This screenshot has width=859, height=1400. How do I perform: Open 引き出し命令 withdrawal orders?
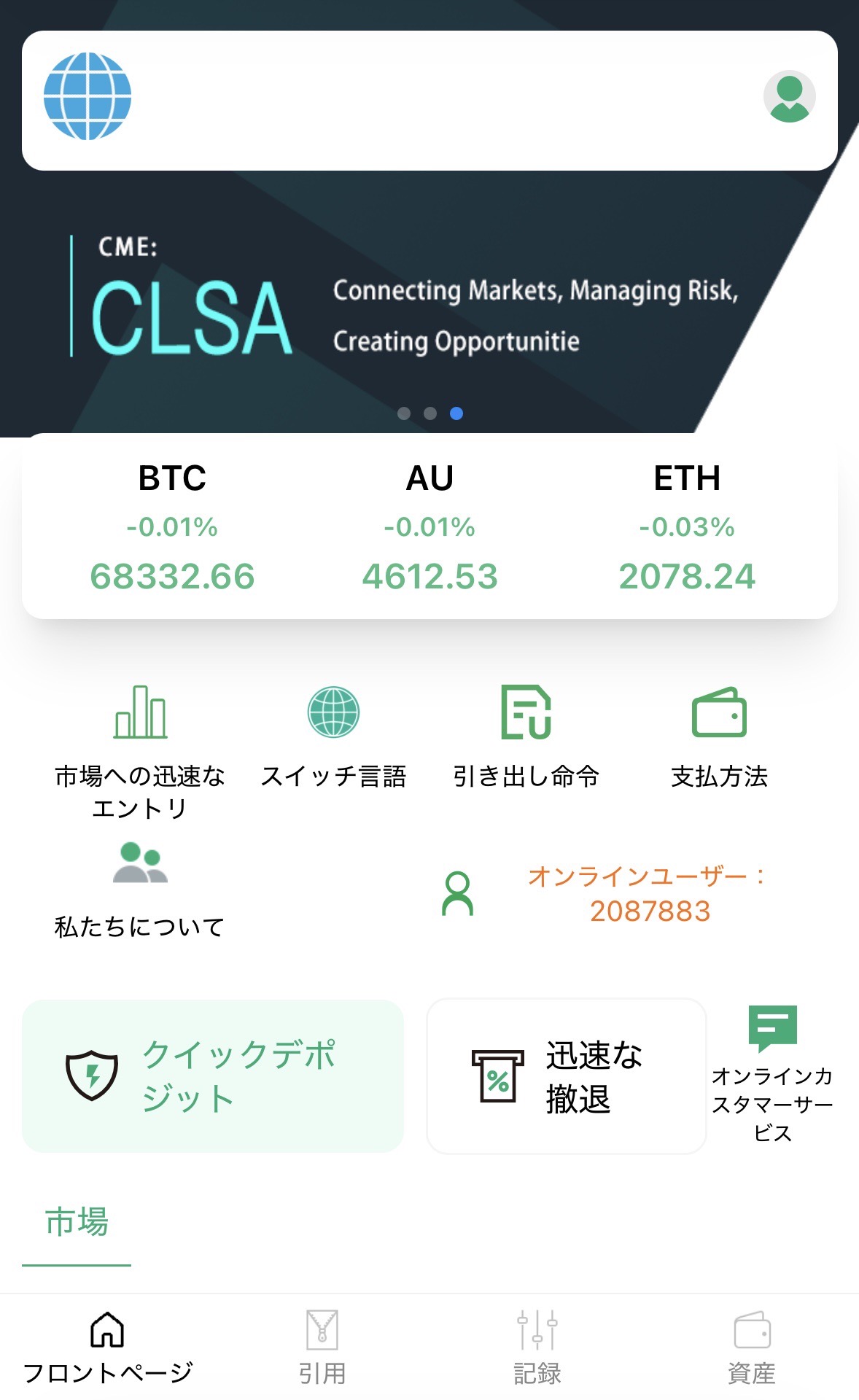[x=526, y=736]
